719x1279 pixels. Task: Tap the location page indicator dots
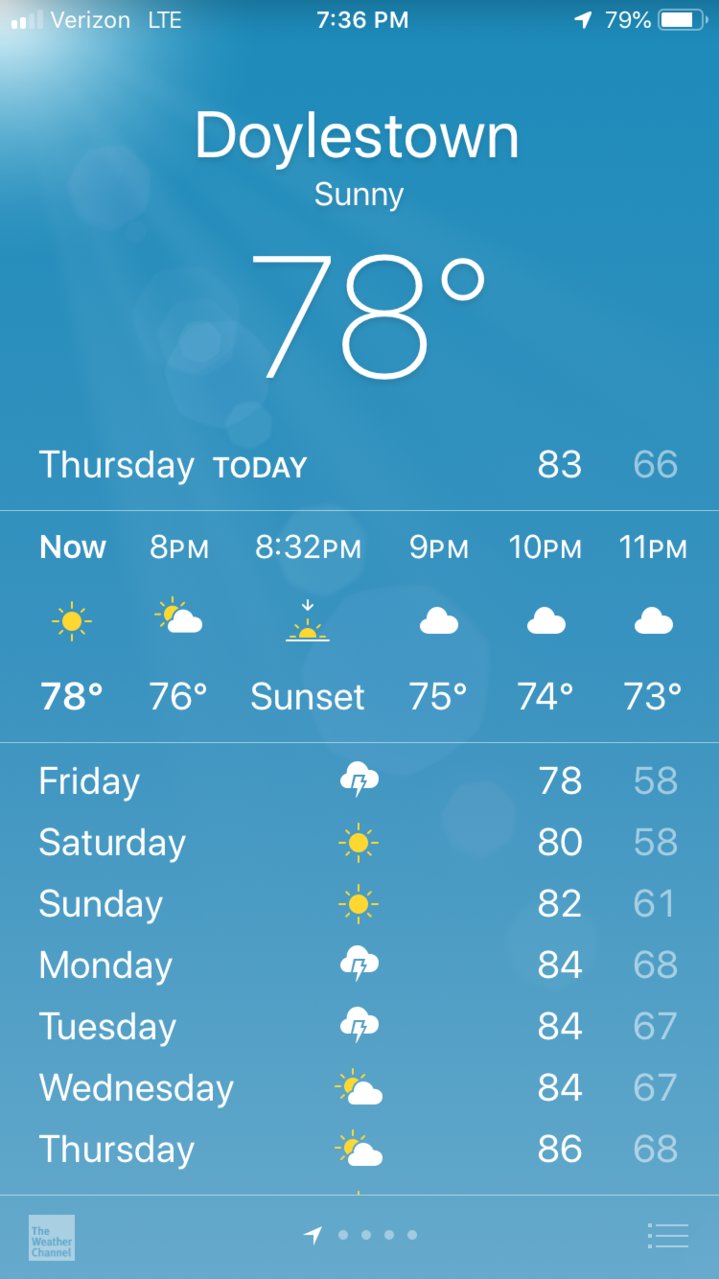(360, 1235)
